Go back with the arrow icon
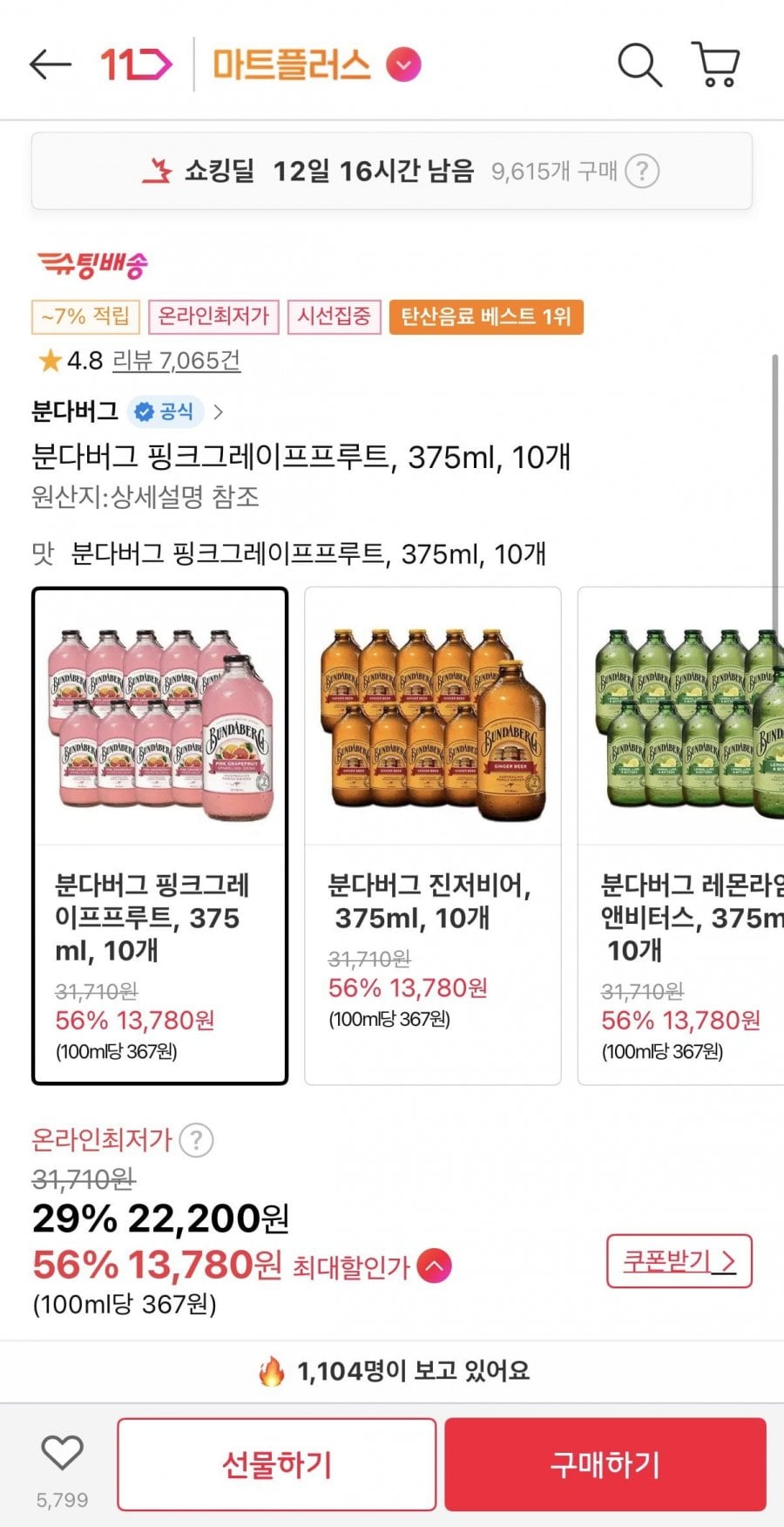 [x=50, y=64]
